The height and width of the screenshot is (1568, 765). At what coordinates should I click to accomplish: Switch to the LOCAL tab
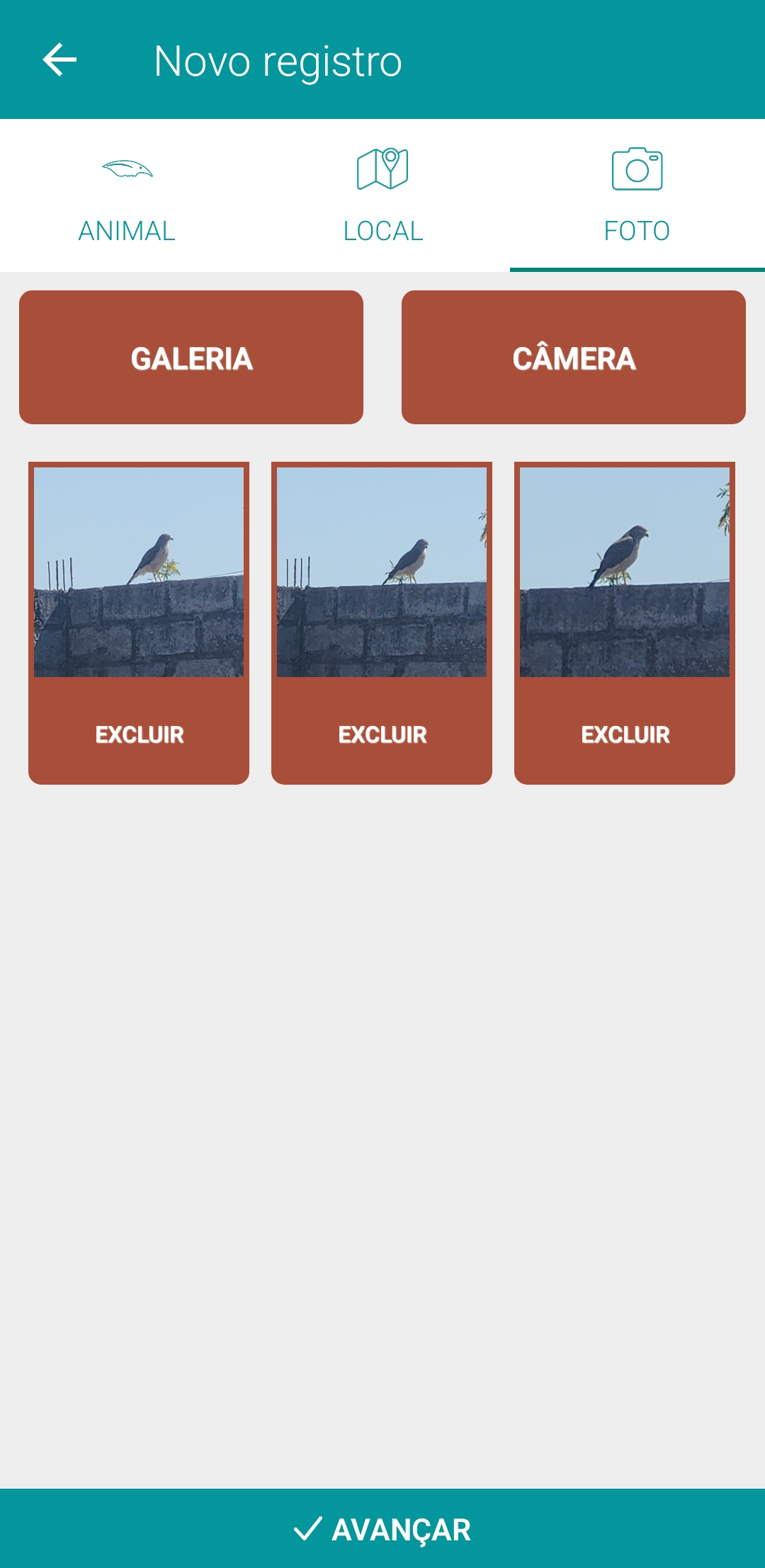382,196
